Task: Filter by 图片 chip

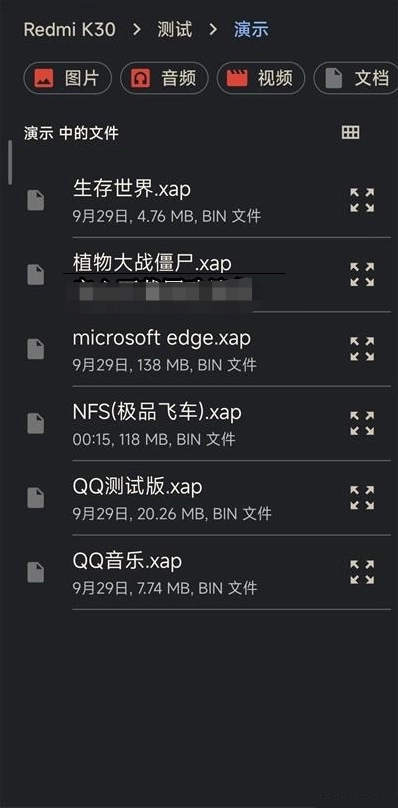Action: tap(68, 78)
